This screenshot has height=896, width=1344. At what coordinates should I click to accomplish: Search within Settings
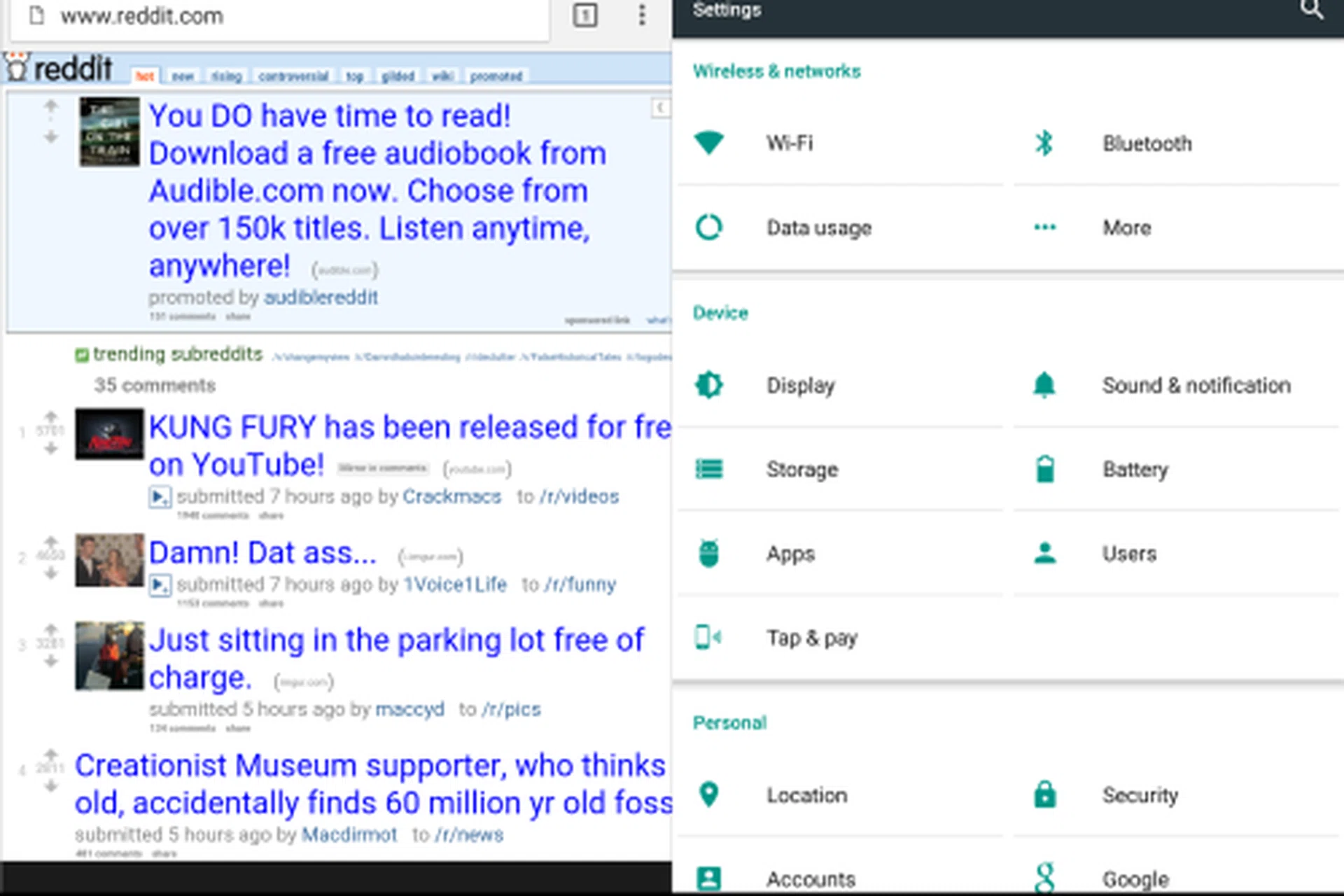[x=1311, y=10]
